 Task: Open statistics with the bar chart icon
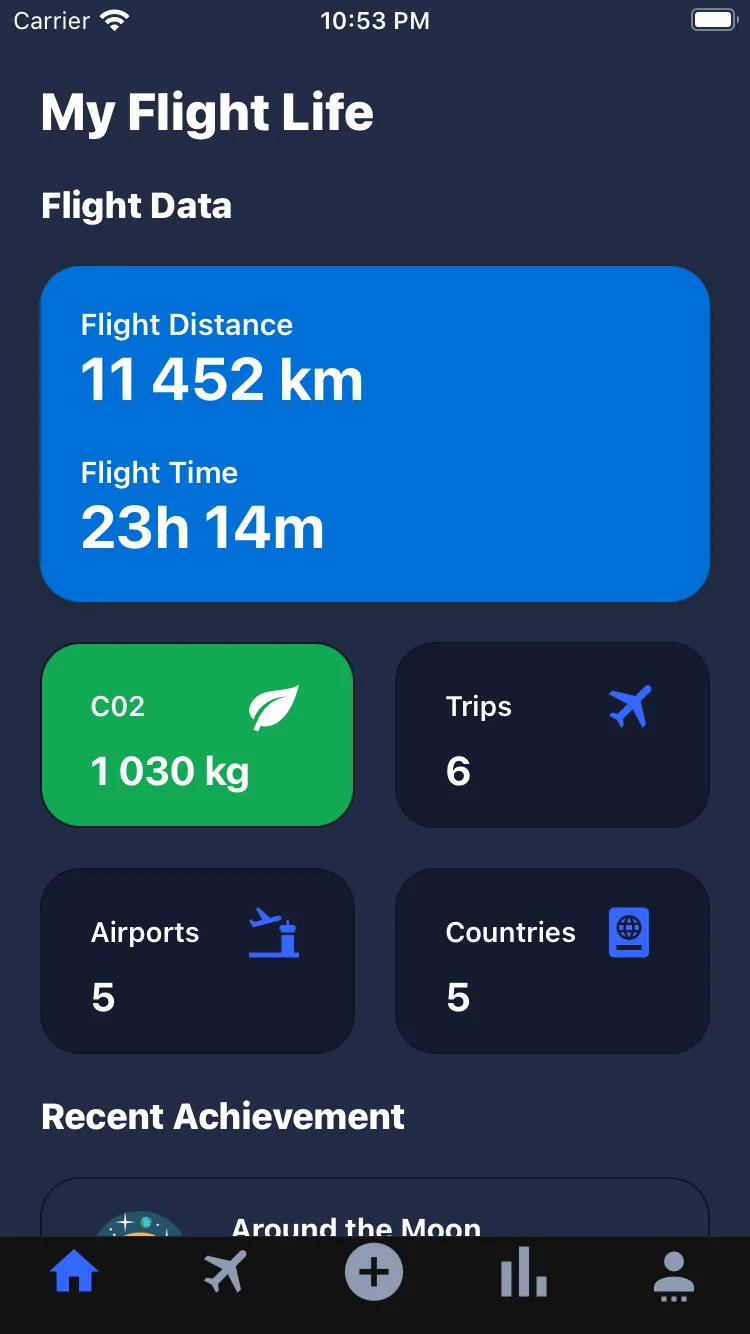(x=523, y=1272)
